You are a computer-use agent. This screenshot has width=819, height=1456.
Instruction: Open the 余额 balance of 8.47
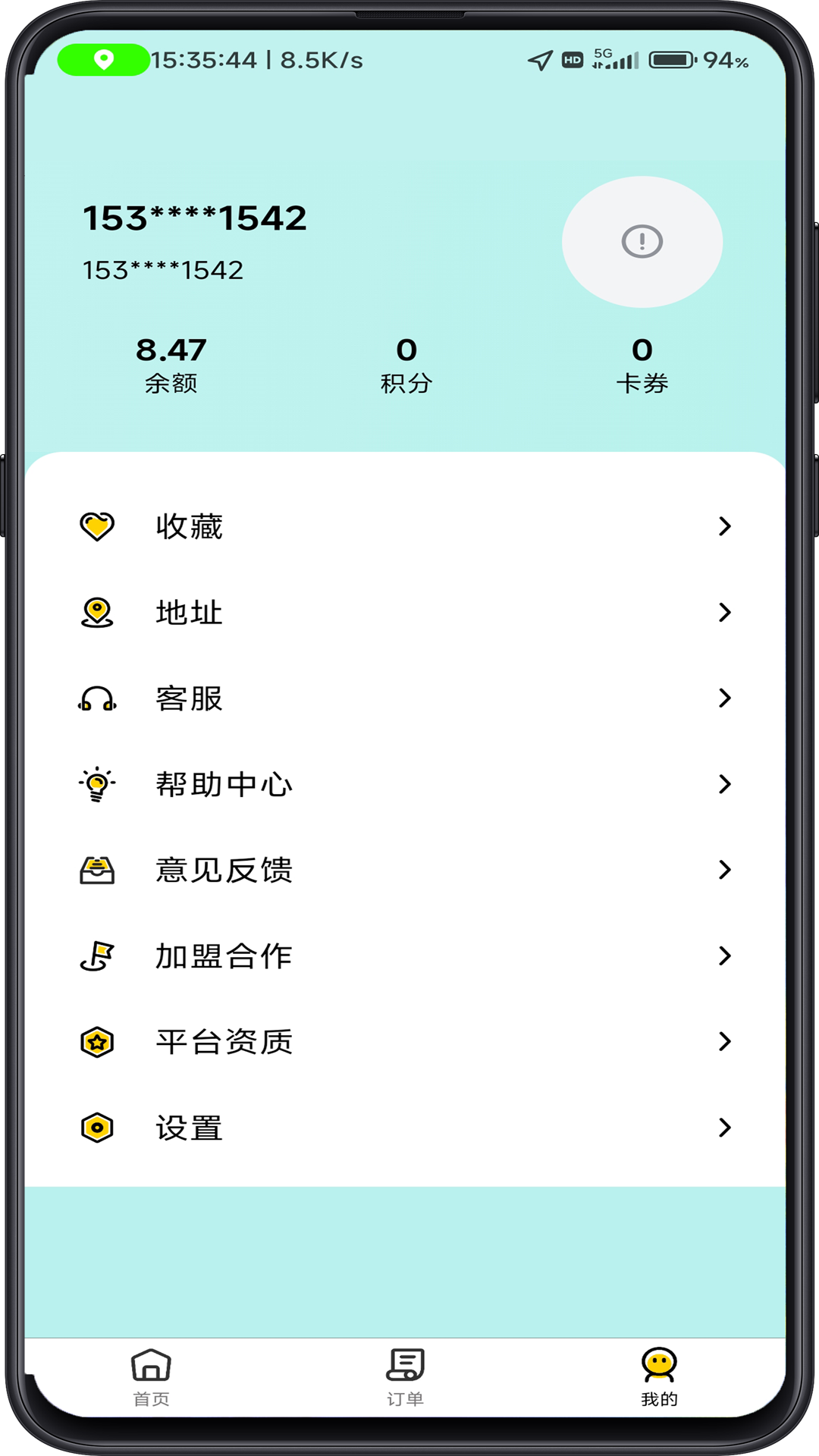[171, 365]
